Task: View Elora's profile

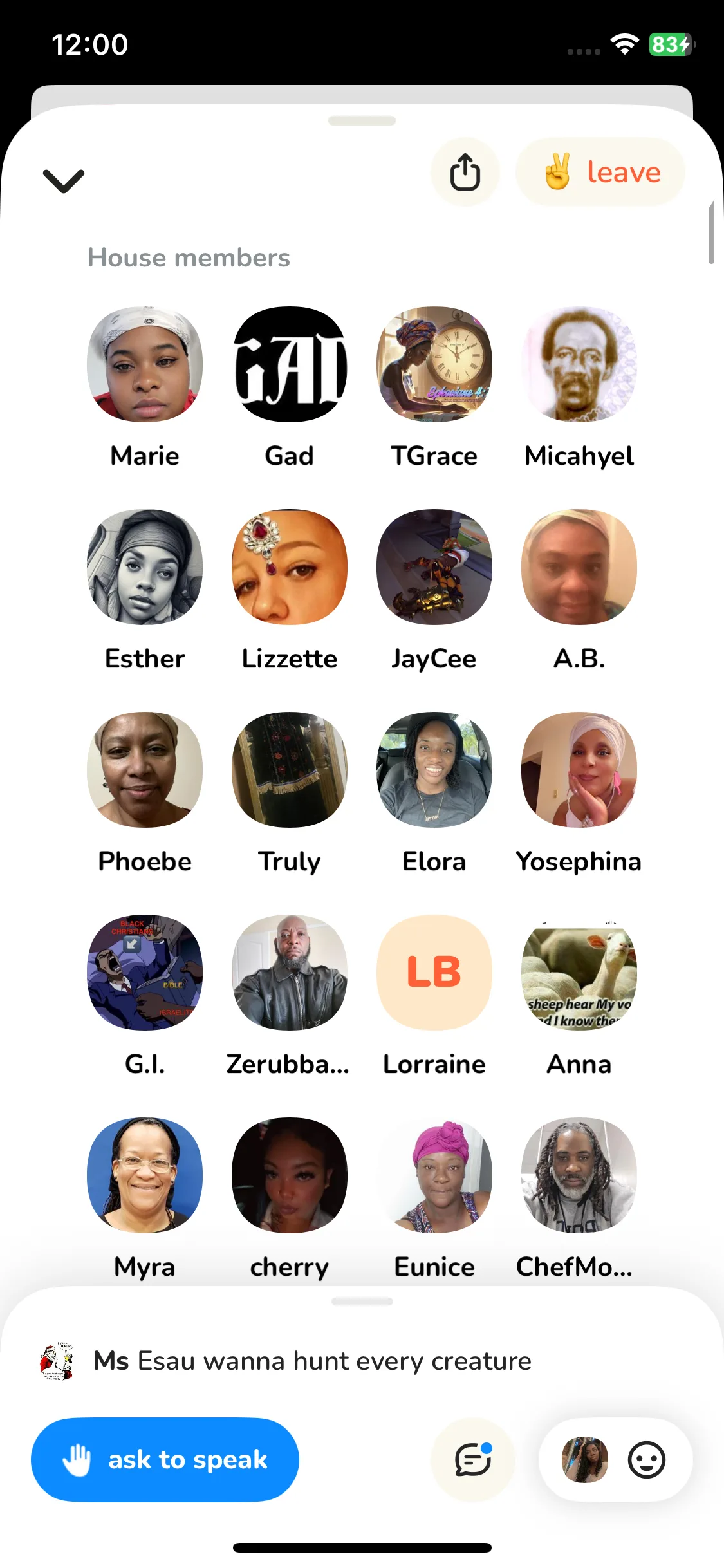Action: pyautogui.click(x=434, y=770)
